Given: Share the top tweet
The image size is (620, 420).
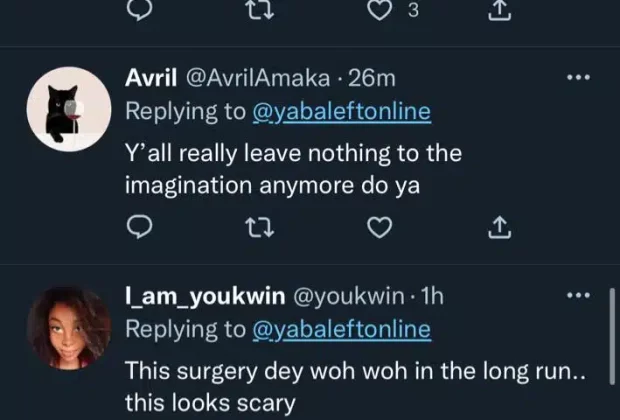Looking at the screenshot, I should (x=498, y=10).
